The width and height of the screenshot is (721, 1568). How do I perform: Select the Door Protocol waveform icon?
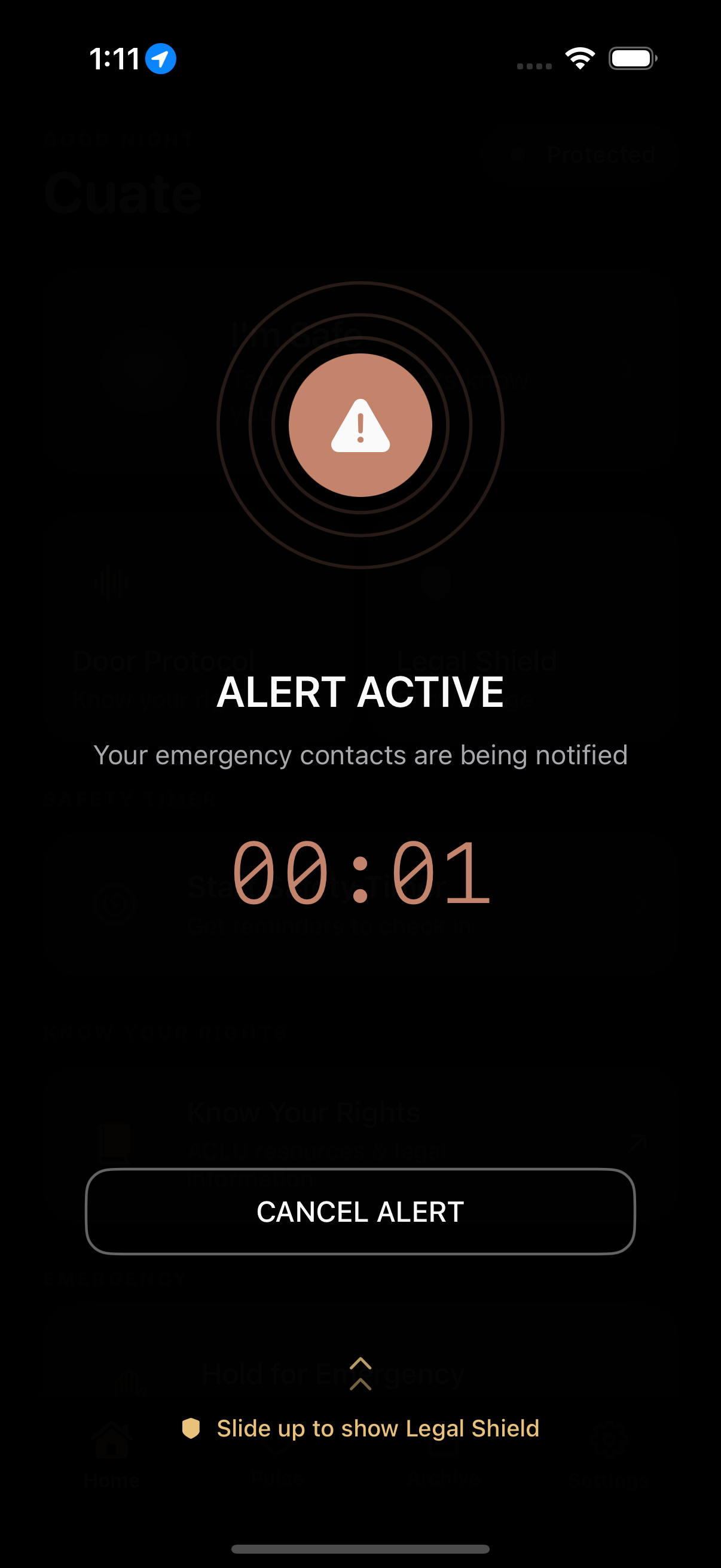[109, 582]
